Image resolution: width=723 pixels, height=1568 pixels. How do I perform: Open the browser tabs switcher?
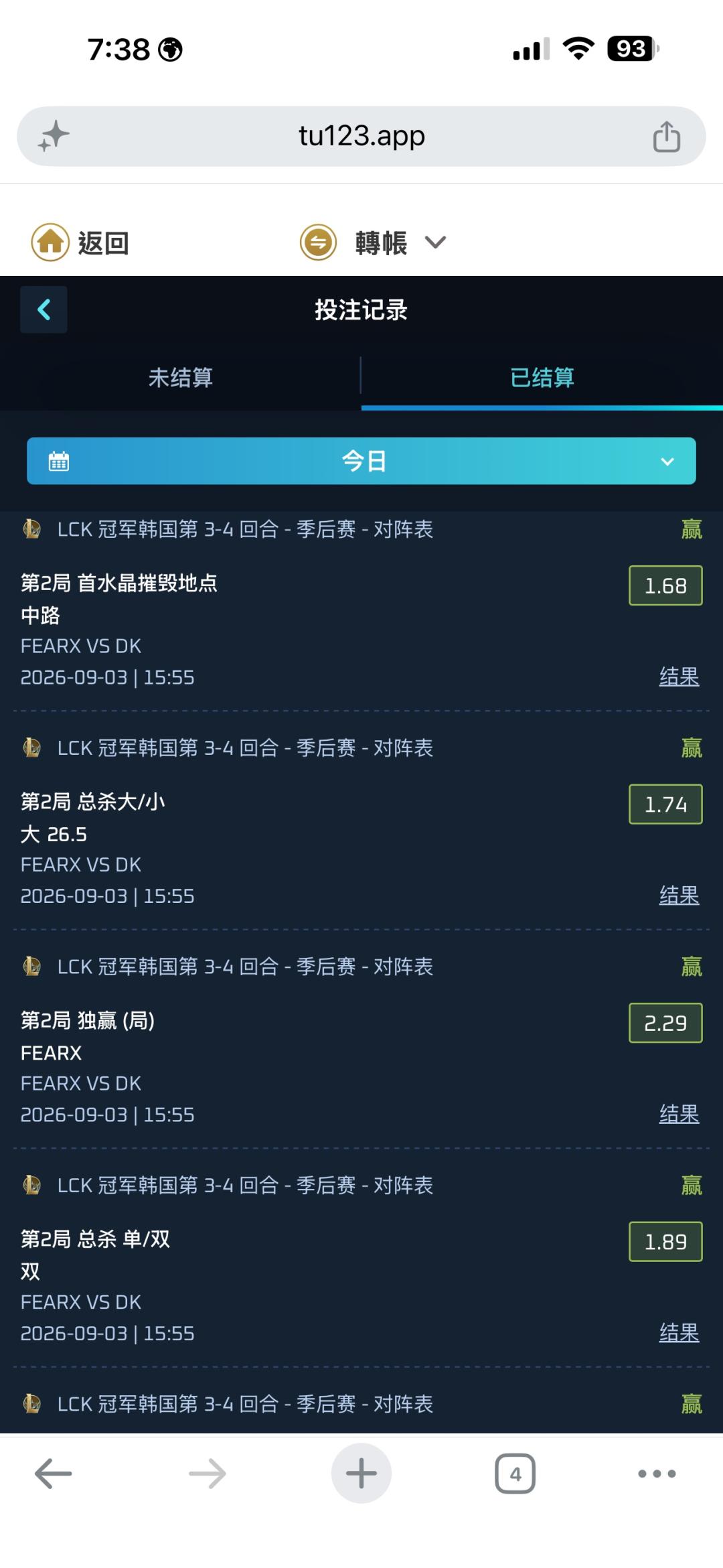click(515, 1474)
